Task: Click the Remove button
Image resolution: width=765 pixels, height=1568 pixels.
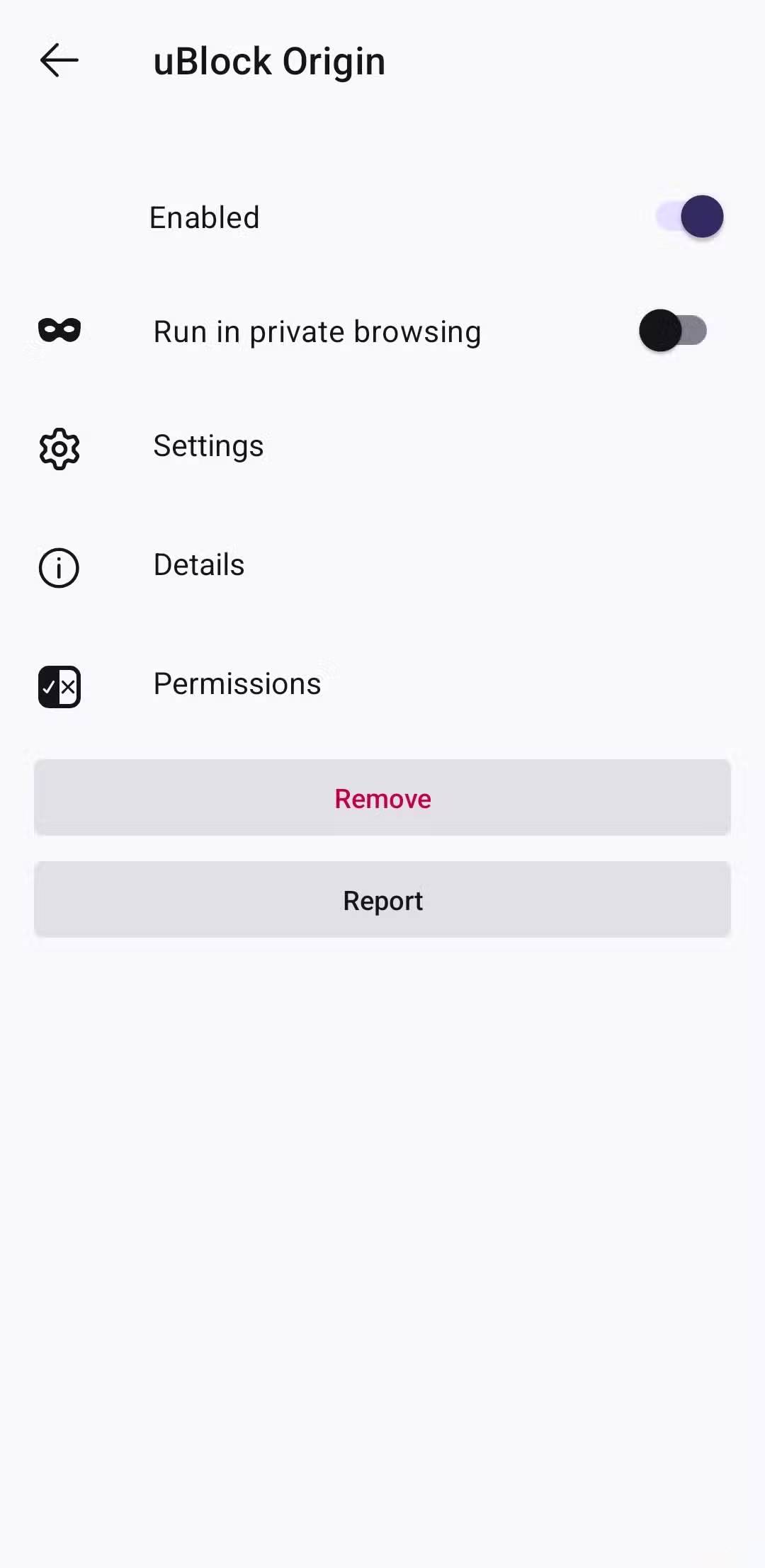Action: click(x=382, y=798)
